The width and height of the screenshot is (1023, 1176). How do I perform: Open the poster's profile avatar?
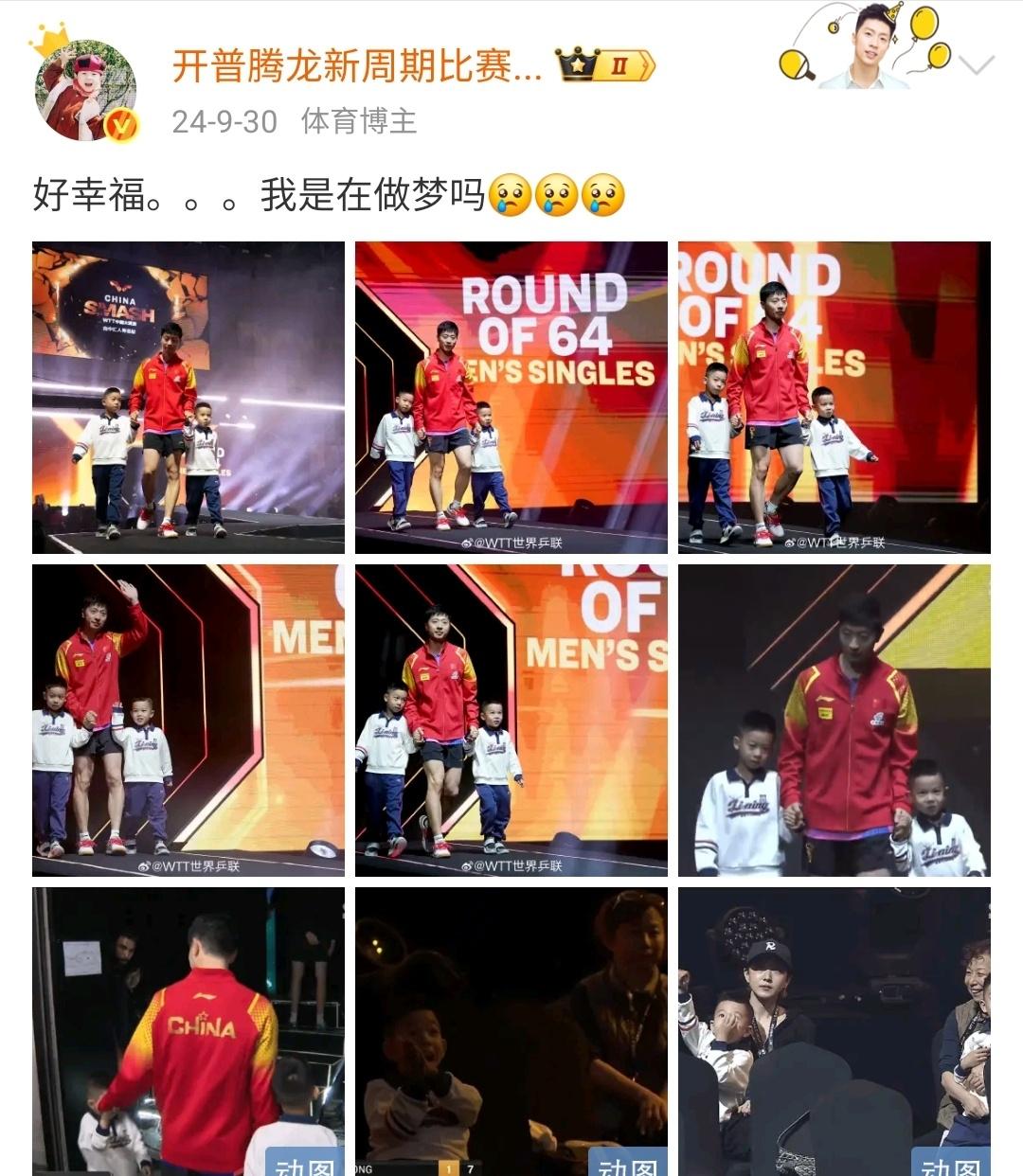86,91
